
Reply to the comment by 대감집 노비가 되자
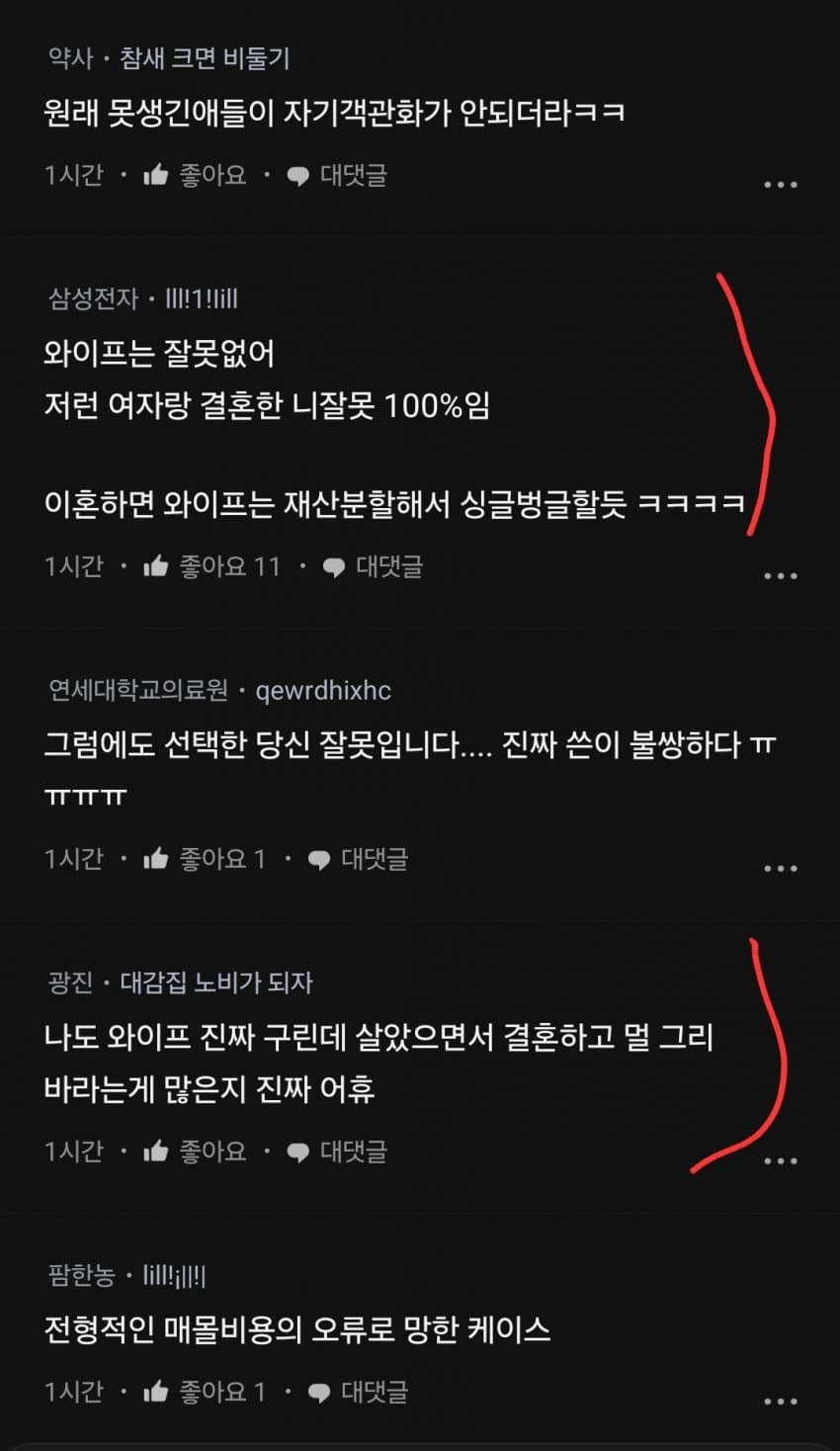coord(337,1152)
